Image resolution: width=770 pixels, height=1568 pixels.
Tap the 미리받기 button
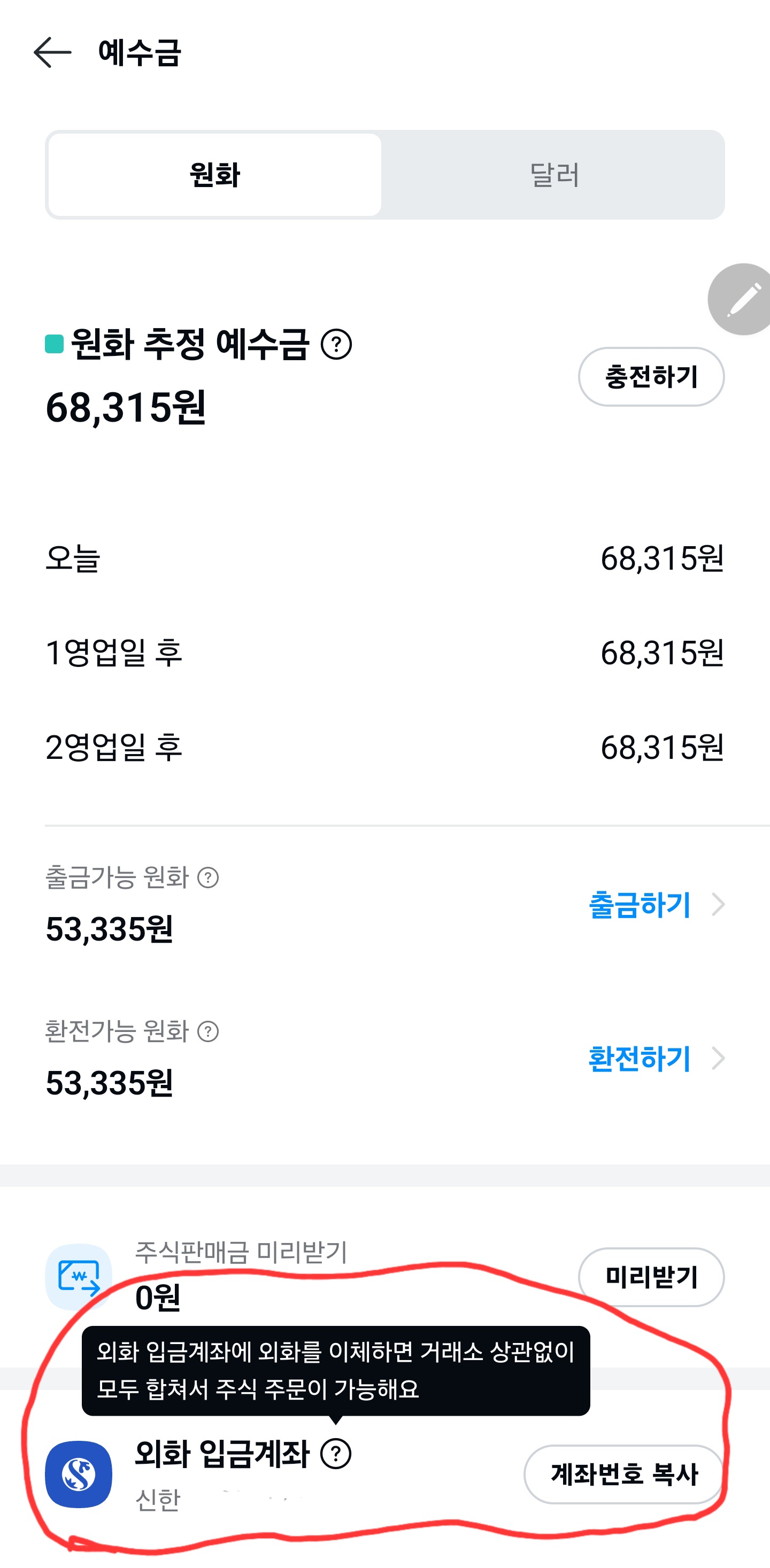tap(651, 1277)
